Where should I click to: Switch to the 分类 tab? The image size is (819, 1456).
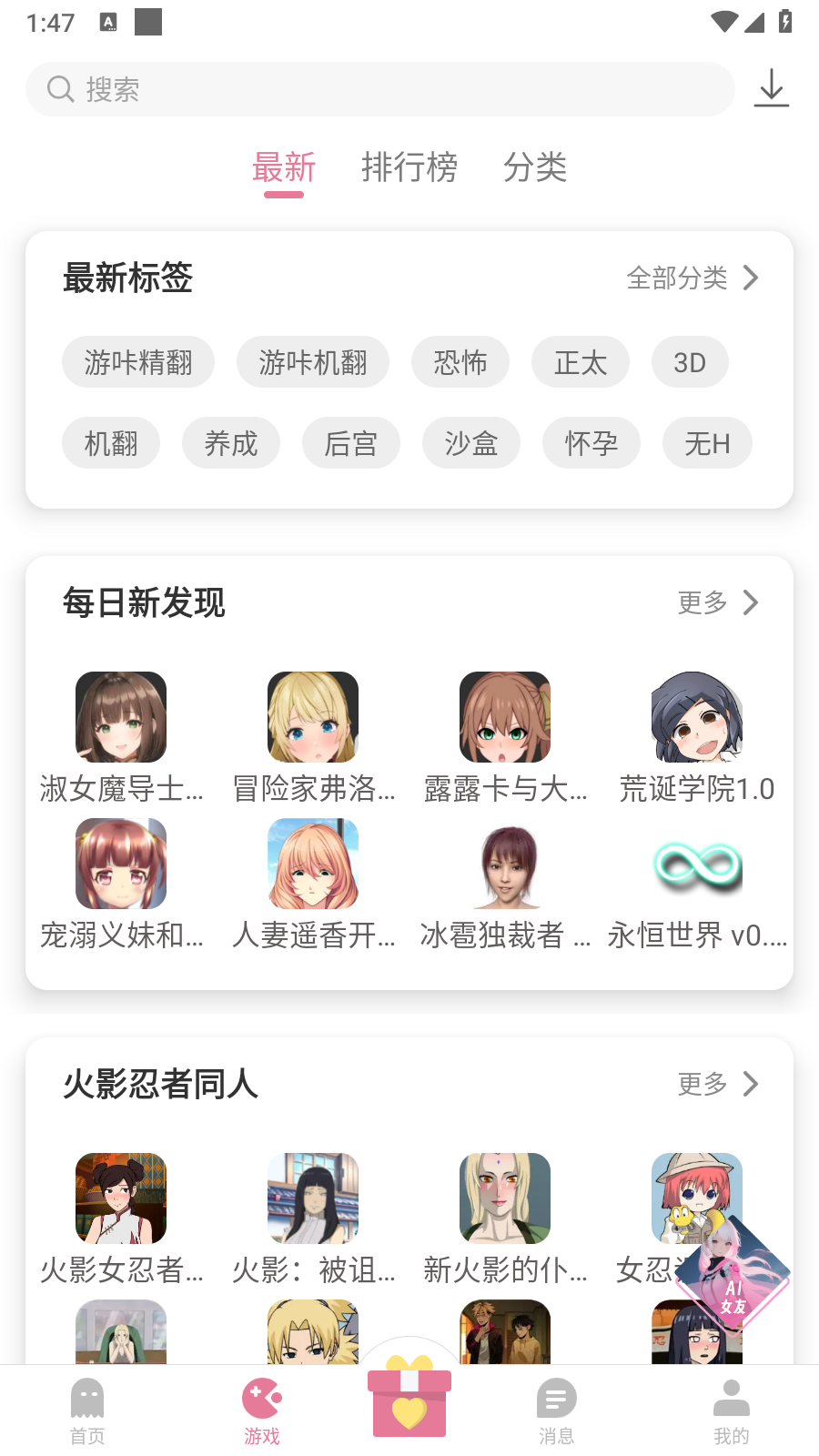point(535,167)
